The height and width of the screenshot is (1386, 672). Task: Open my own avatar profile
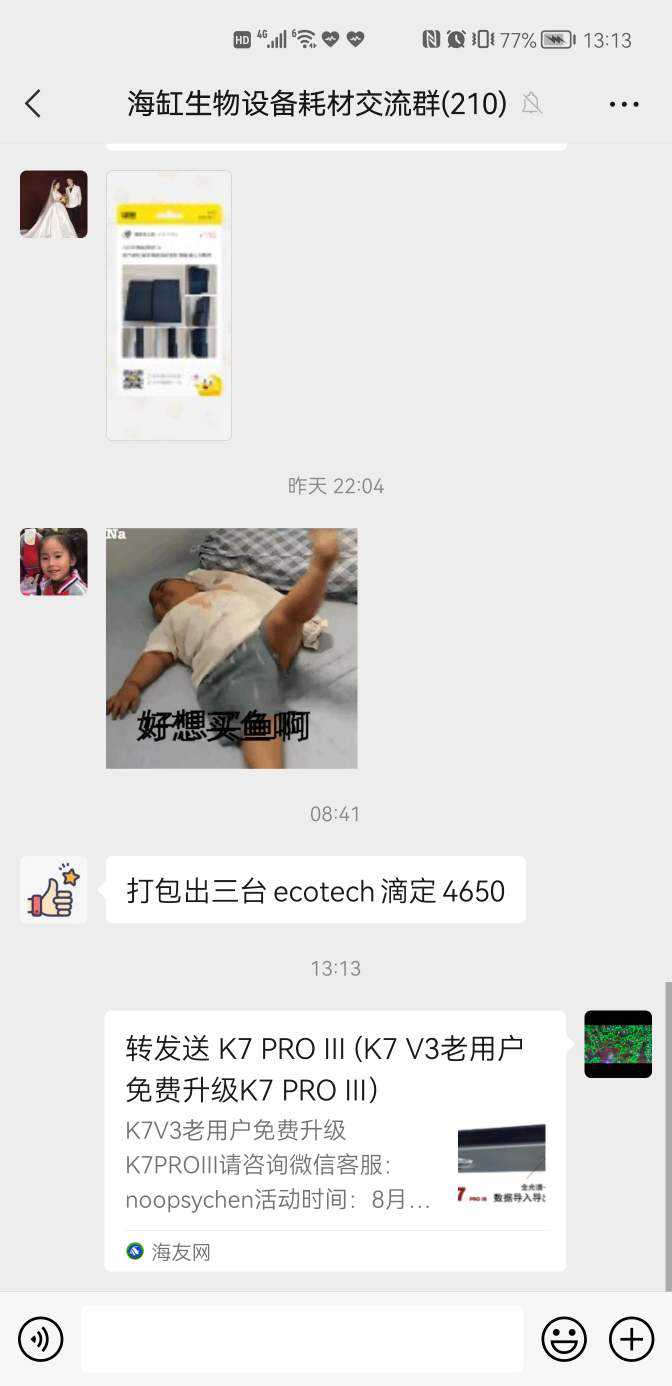(618, 1044)
